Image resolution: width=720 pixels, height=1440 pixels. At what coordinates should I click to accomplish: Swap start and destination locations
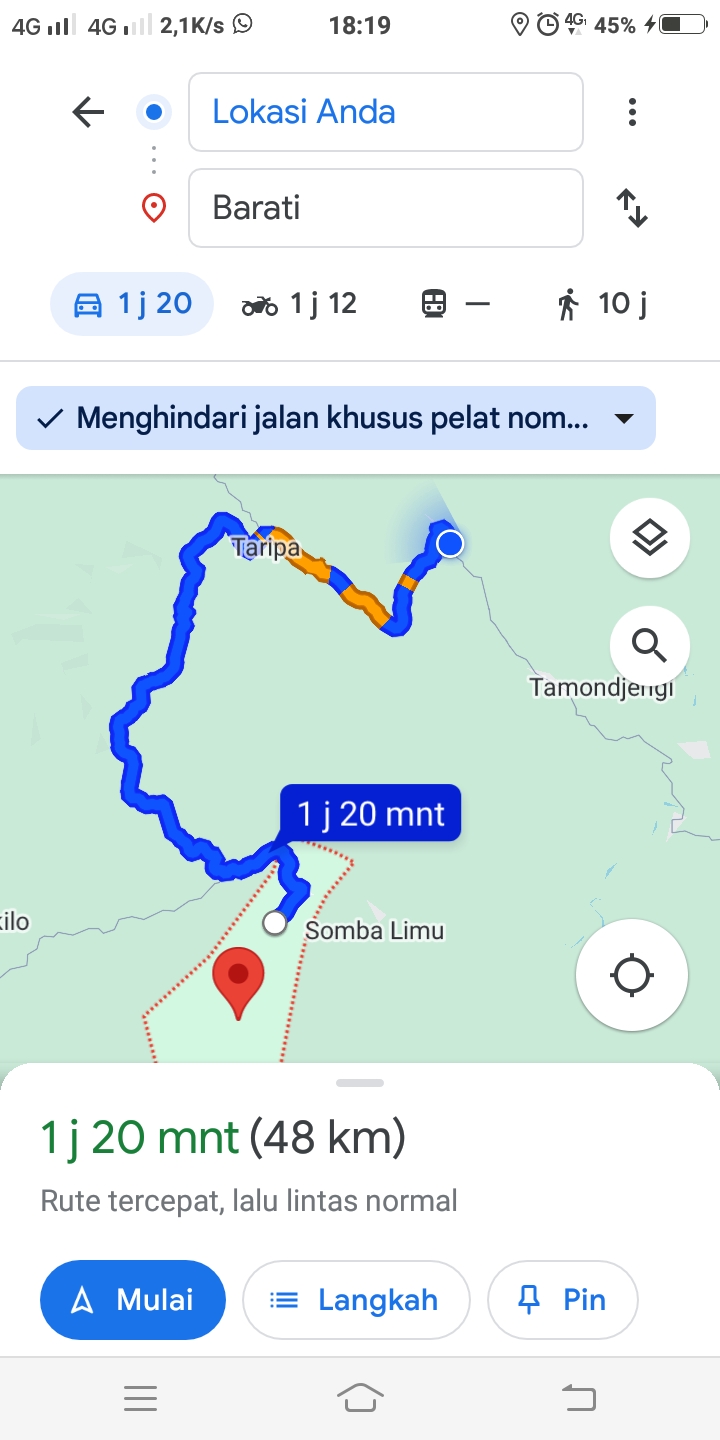[x=632, y=208]
